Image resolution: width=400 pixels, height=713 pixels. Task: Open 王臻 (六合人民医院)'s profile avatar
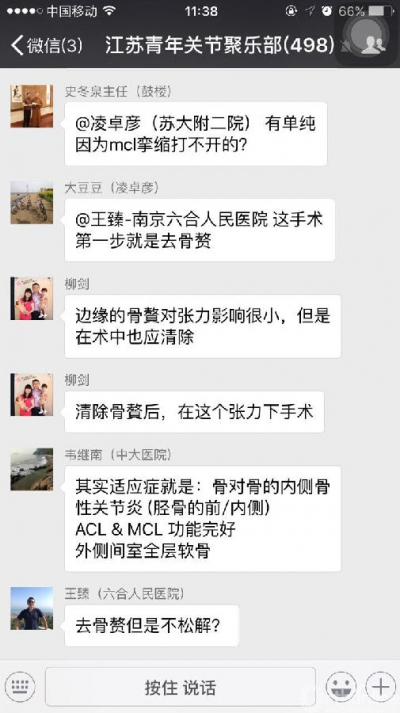tap(32, 608)
